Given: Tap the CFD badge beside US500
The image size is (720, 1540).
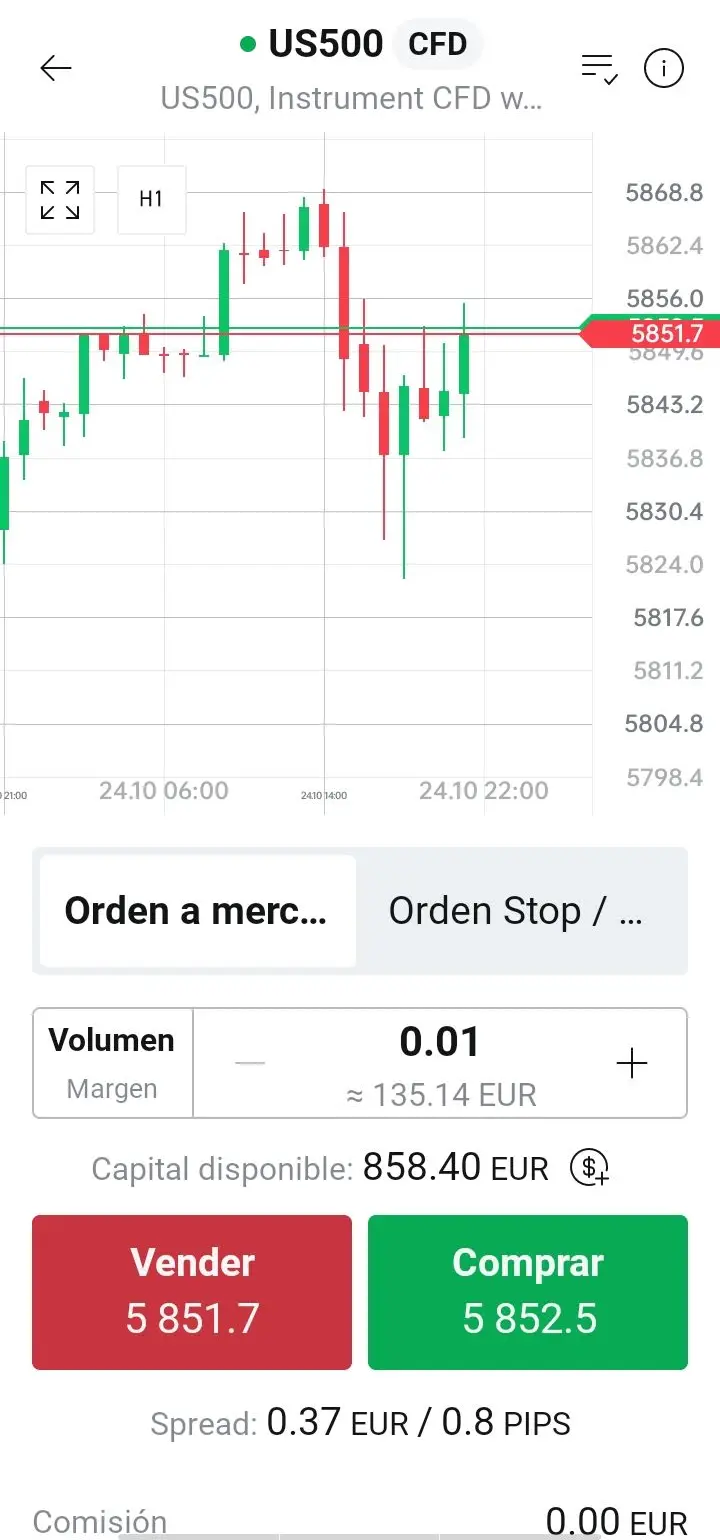Looking at the screenshot, I should click(437, 44).
